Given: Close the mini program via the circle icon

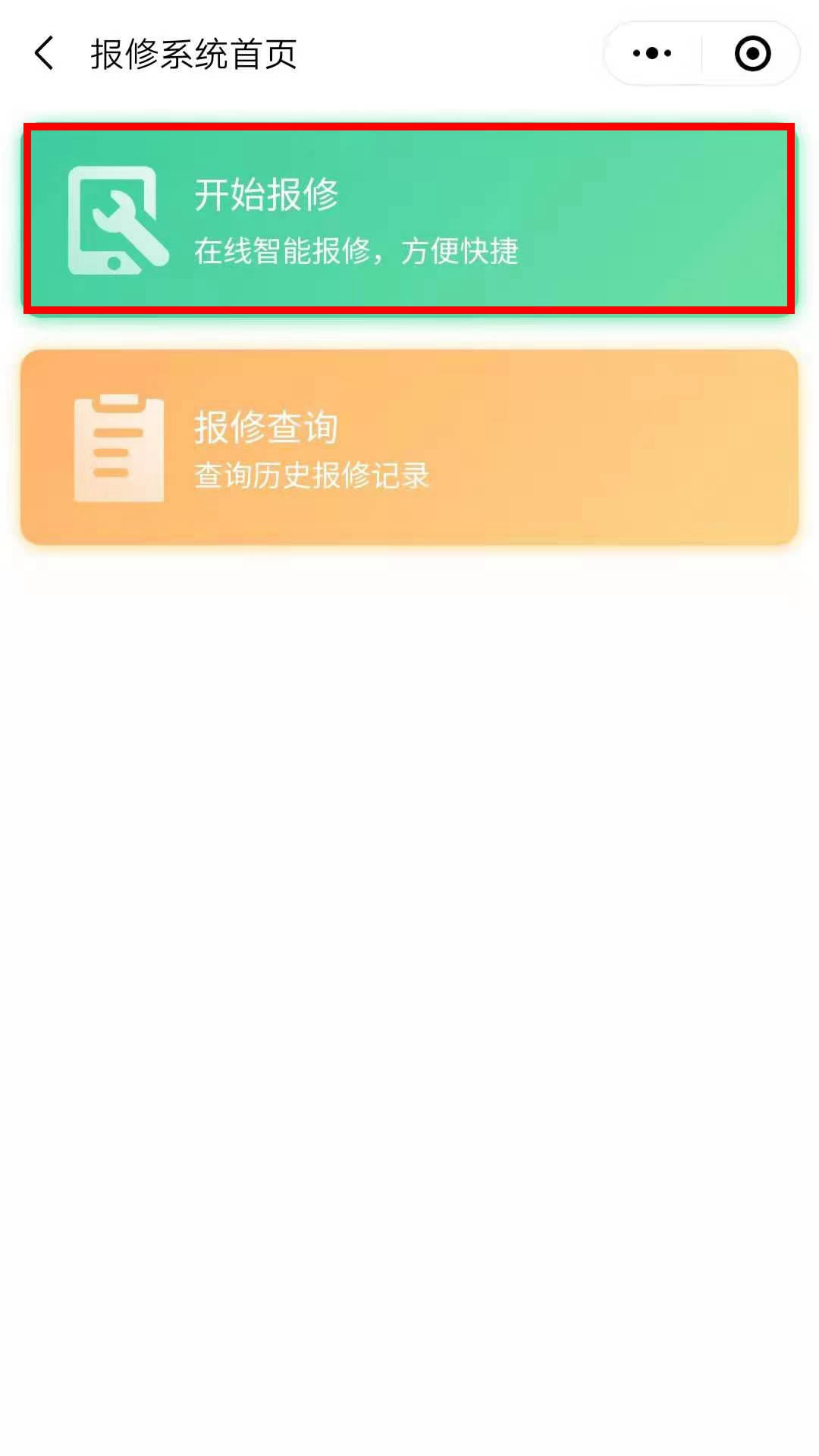Looking at the screenshot, I should 752,54.
